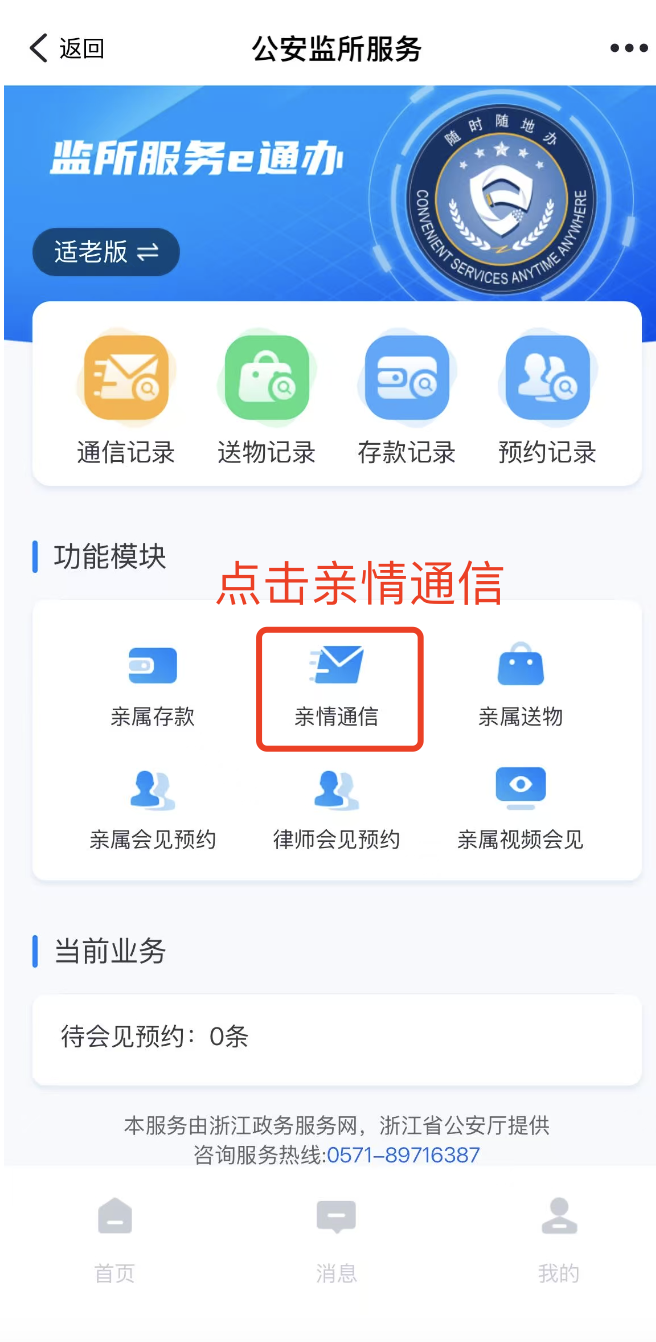Start 亲属视频会见 video visit
This screenshot has width=656, height=1342.
pyautogui.click(x=520, y=809)
